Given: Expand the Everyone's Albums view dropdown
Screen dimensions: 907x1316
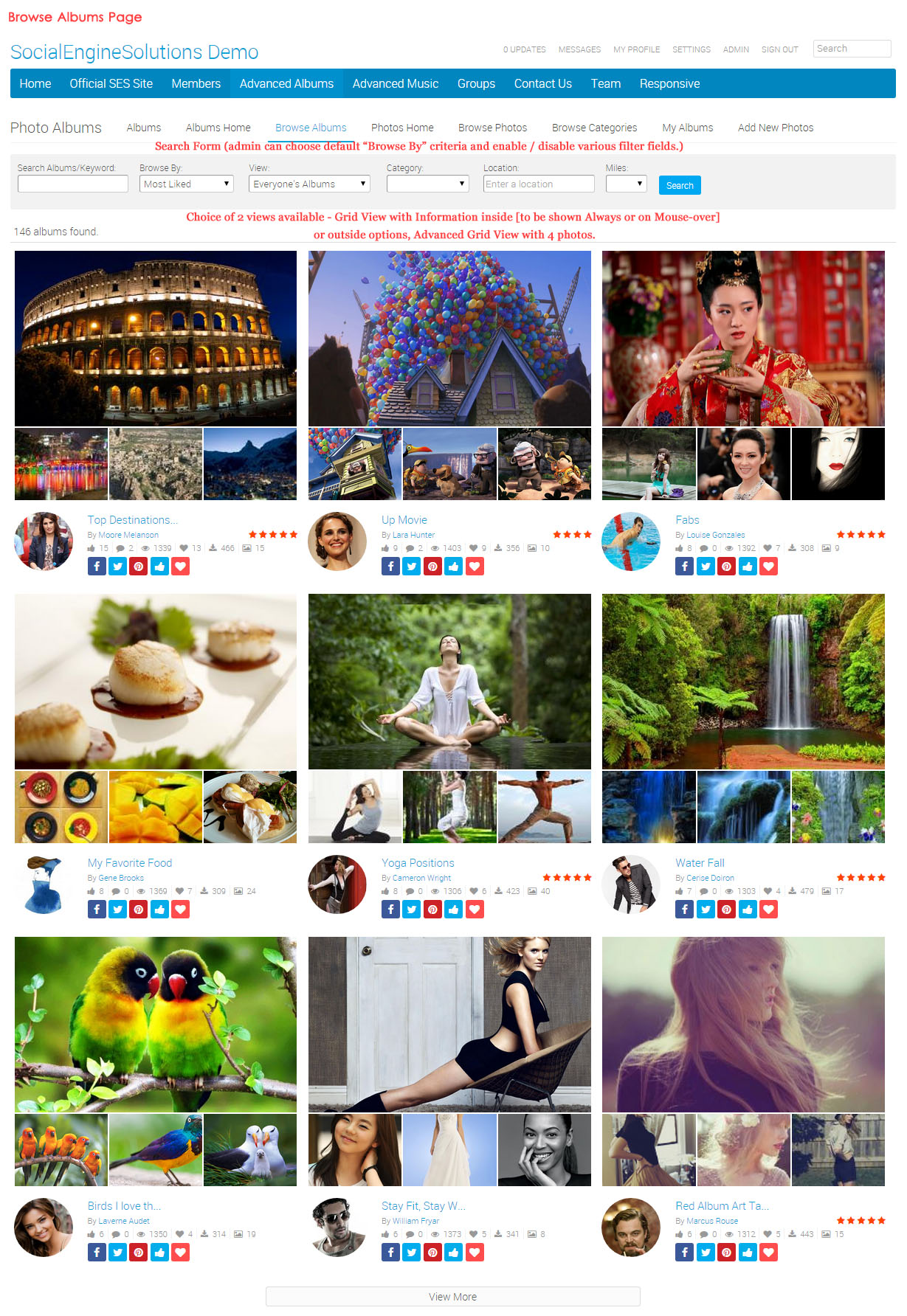Looking at the screenshot, I should click(309, 184).
